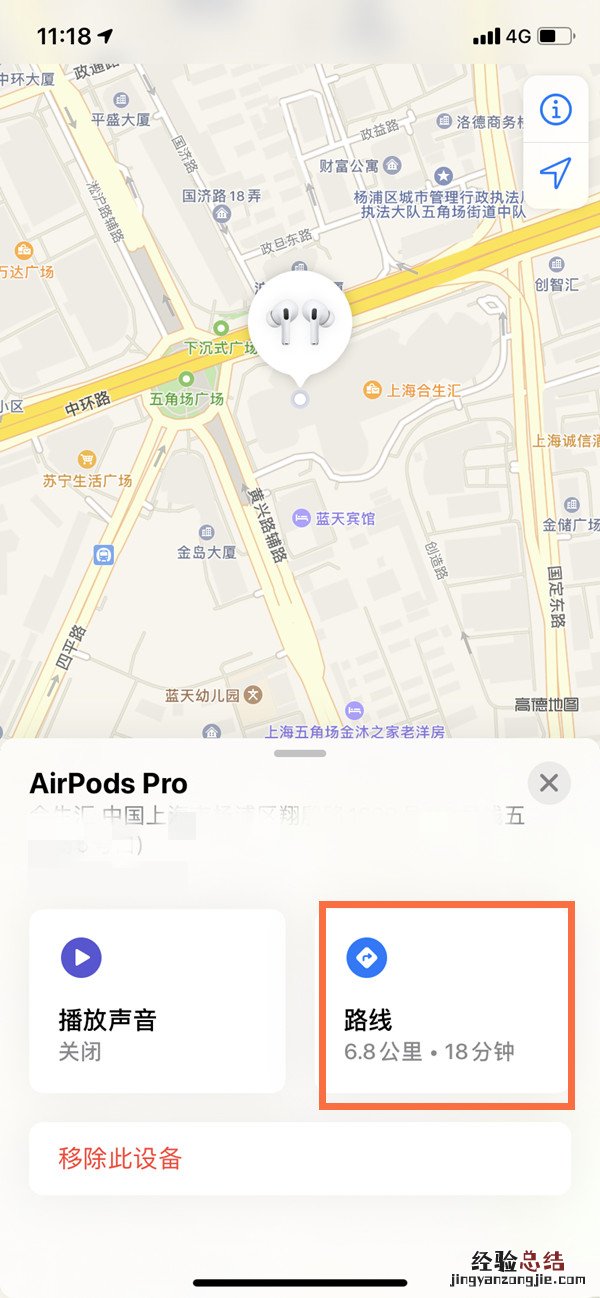Screen dimensions: 600x1298
Task: Play sound on the AirPods Pro
Action: point(157,1000)
